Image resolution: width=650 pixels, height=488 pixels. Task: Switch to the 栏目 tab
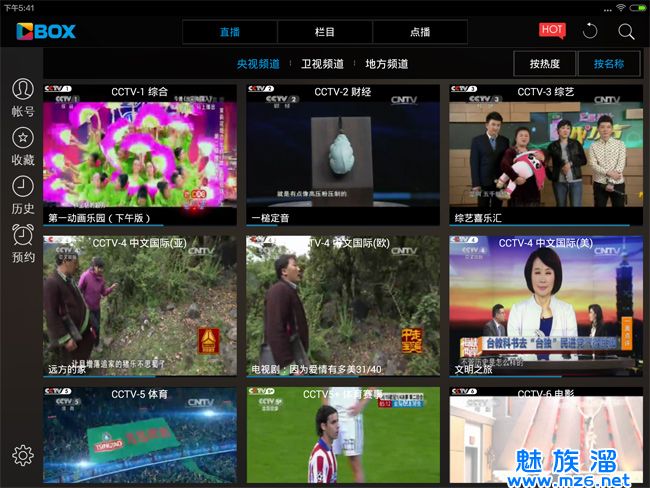click(325, 31)
